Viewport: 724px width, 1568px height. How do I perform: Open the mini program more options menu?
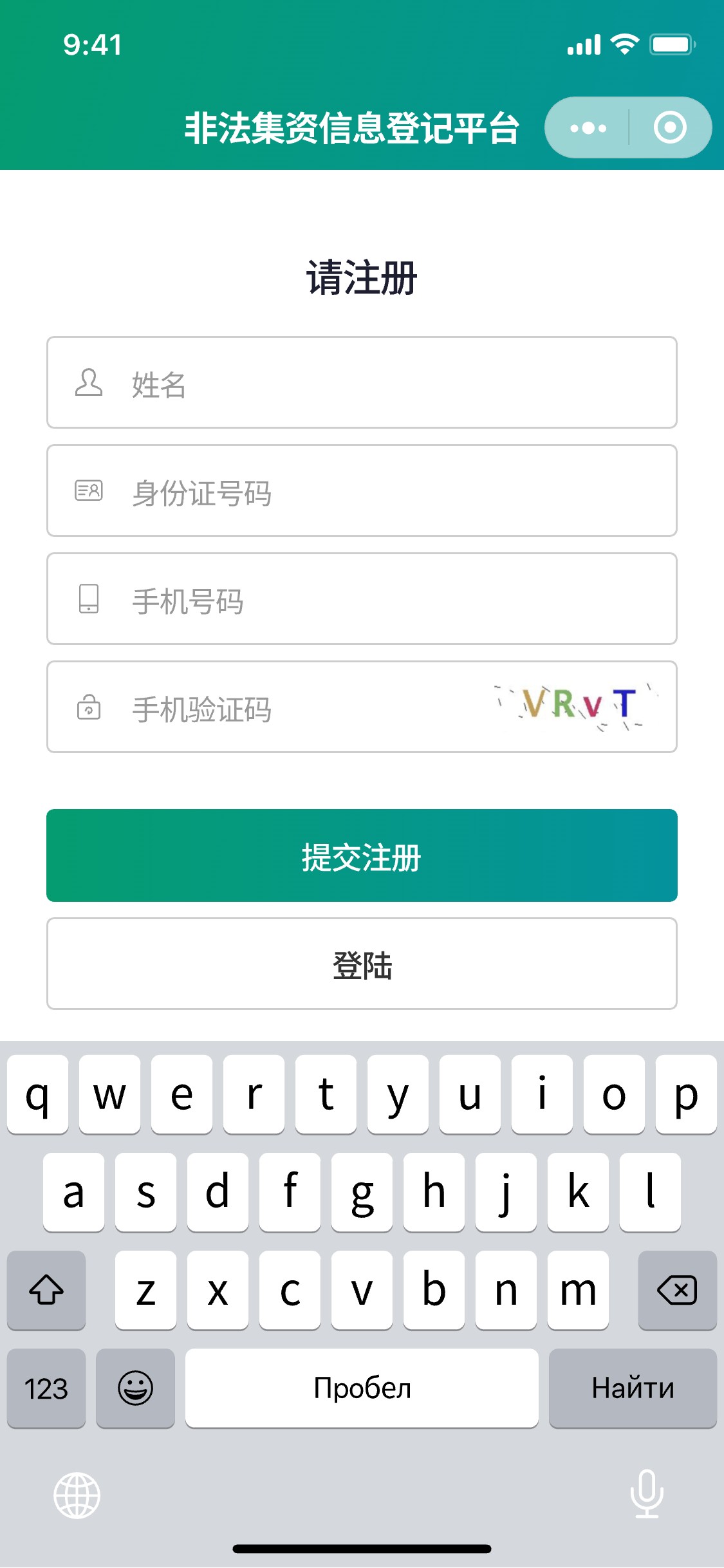(588, 127)
